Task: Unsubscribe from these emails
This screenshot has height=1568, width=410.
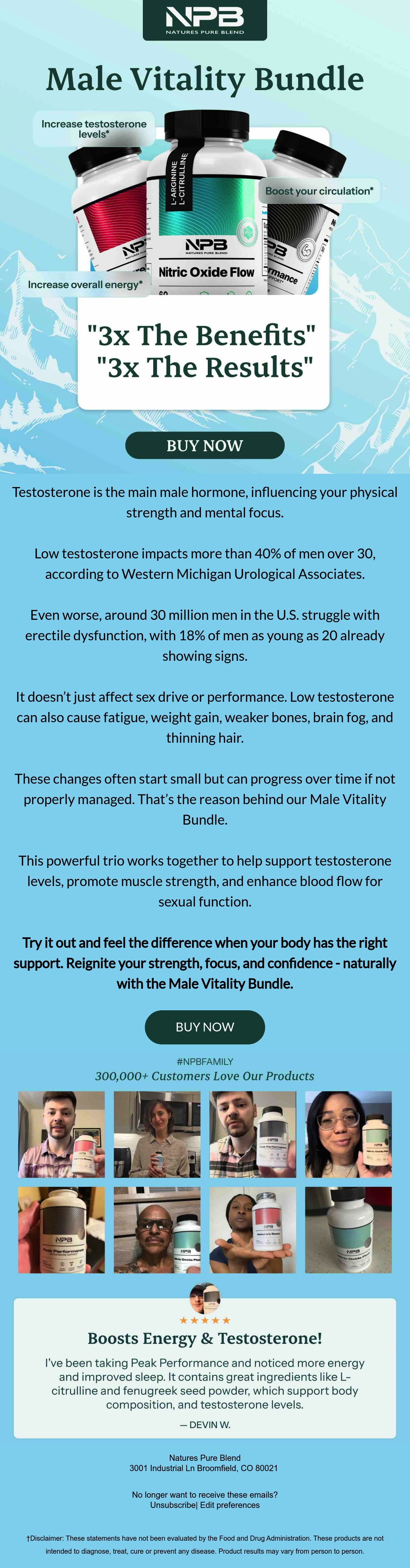Action: point(173,1505)
